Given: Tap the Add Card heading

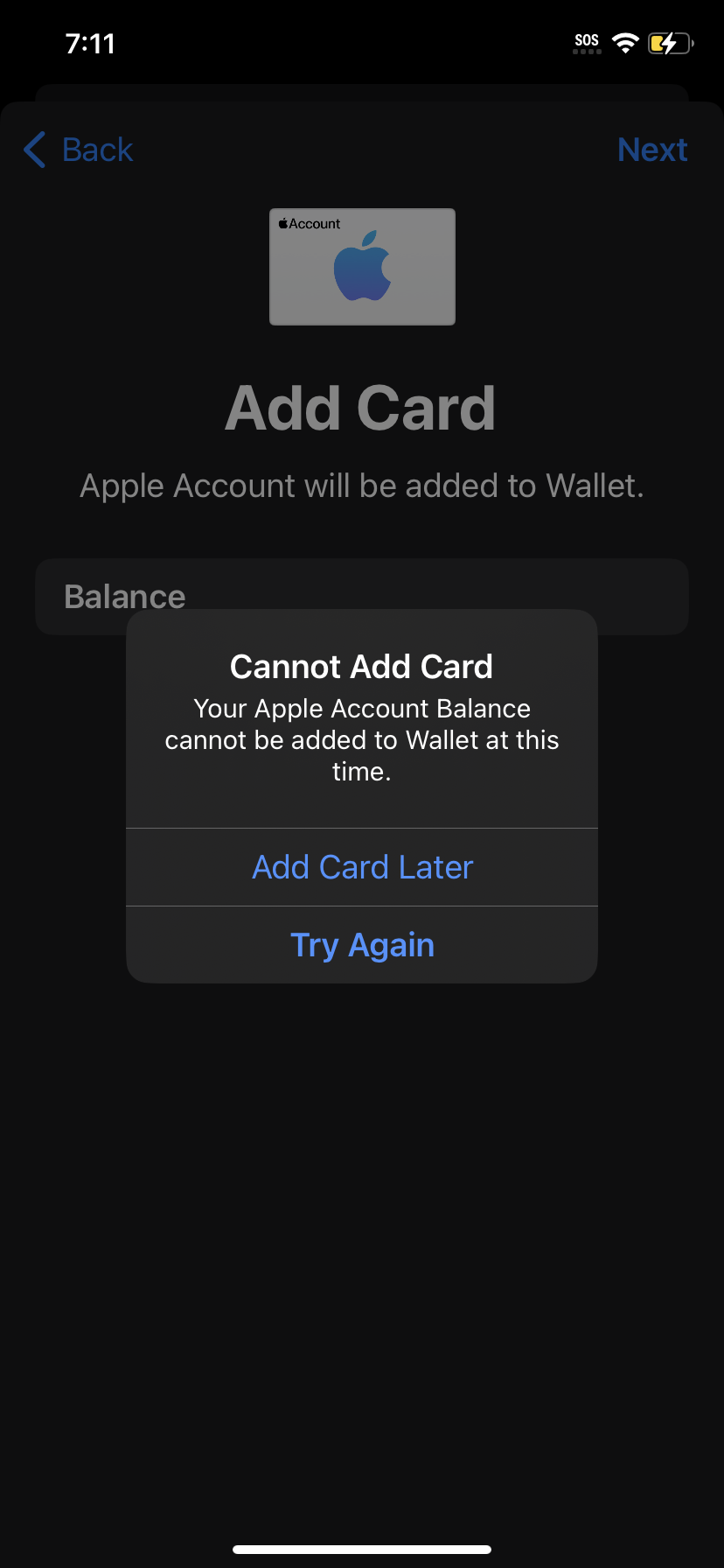Looking at the screenshot, I should pos(361,407).
